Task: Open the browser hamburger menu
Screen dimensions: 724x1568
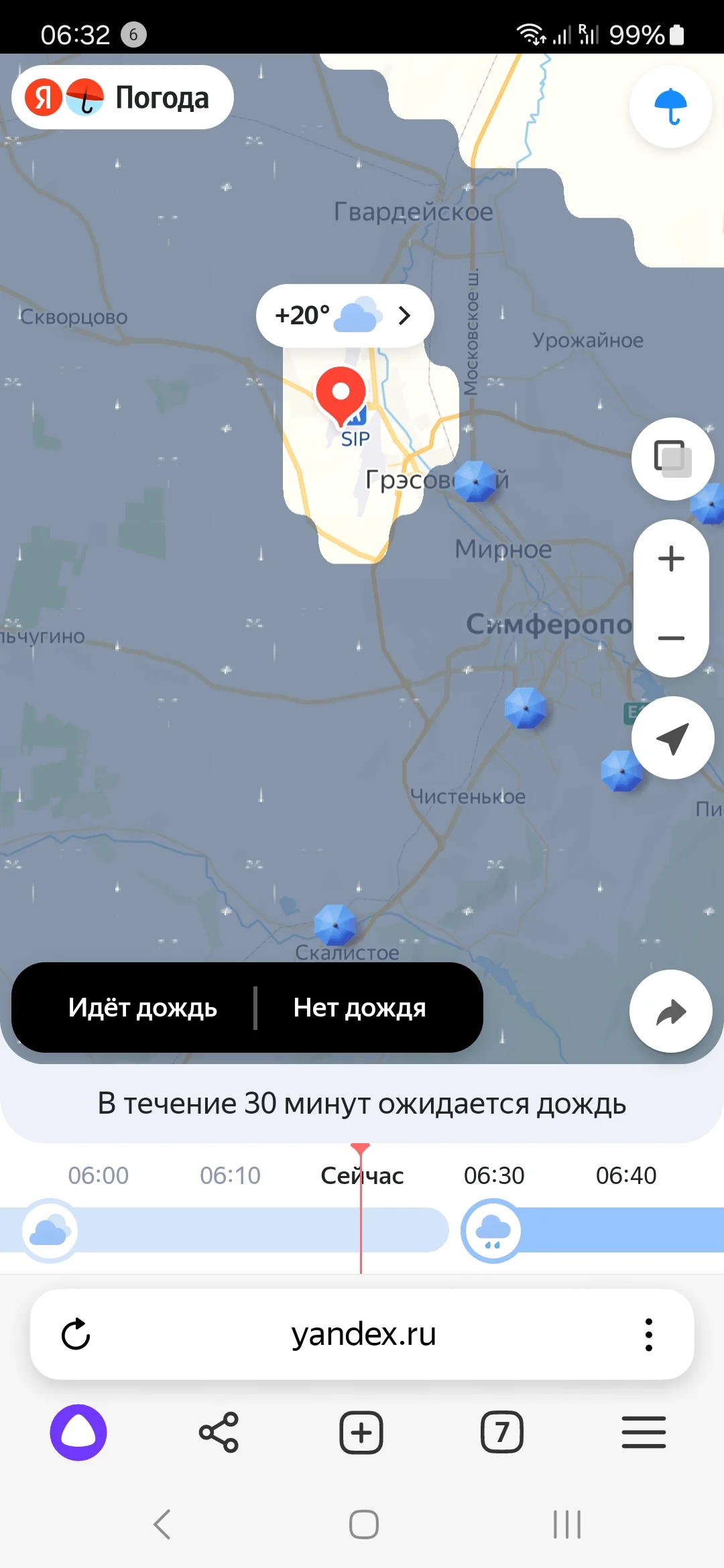Action: 643,1432
